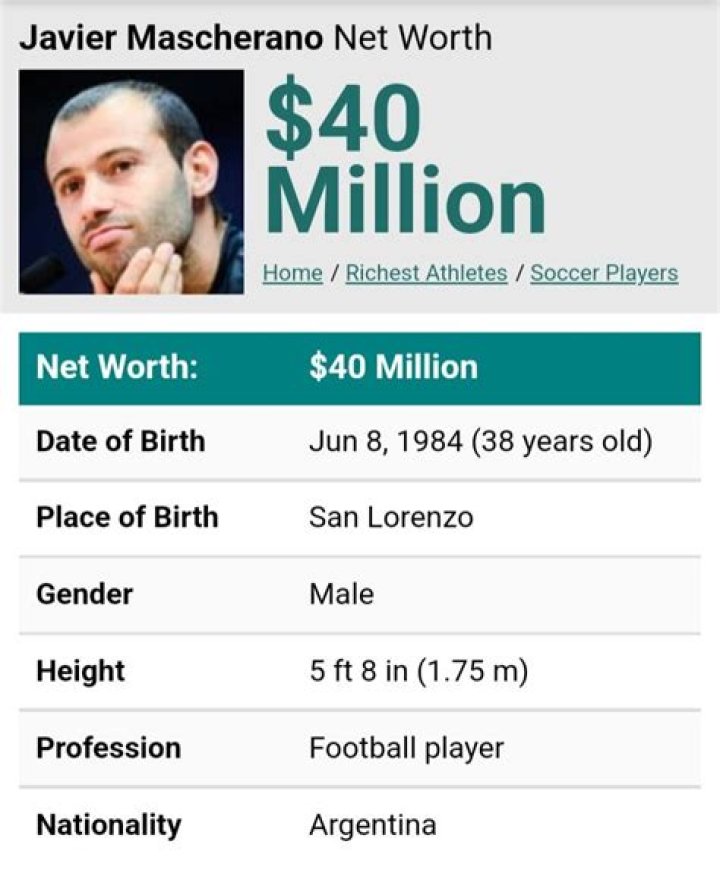Click the Net Worth header row
This screenshot has width=720, height=873.
pos(360,366)
